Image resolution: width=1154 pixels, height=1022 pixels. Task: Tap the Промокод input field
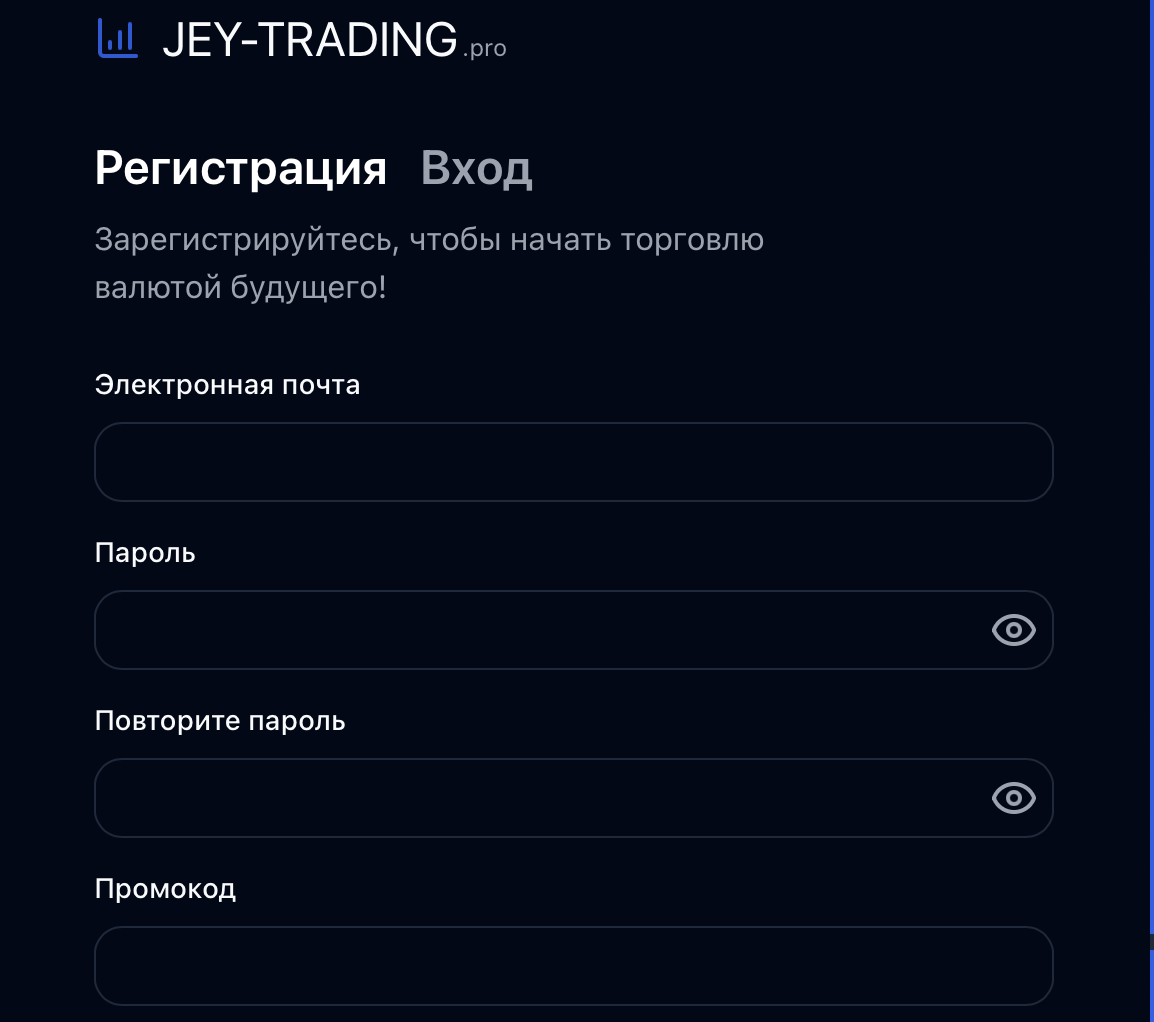click(x=573, y=966)
